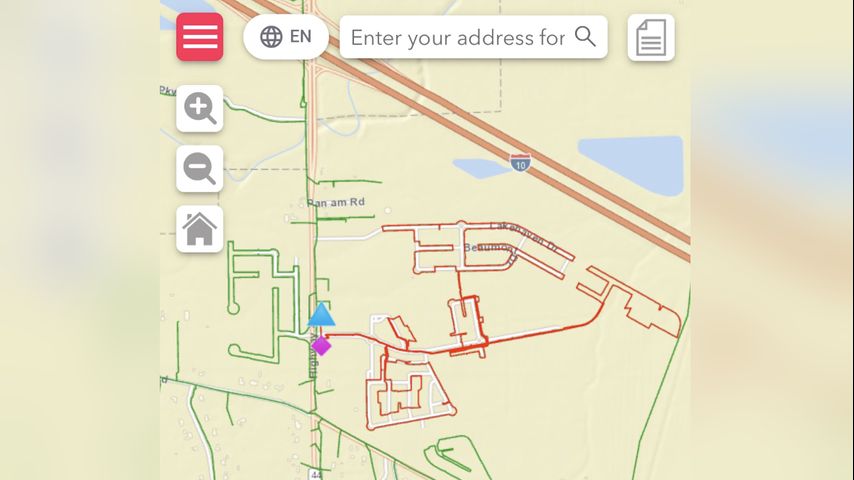Select the purple diamond map marker
Viewport: 854px width, 480px height.
pos(321,346)
